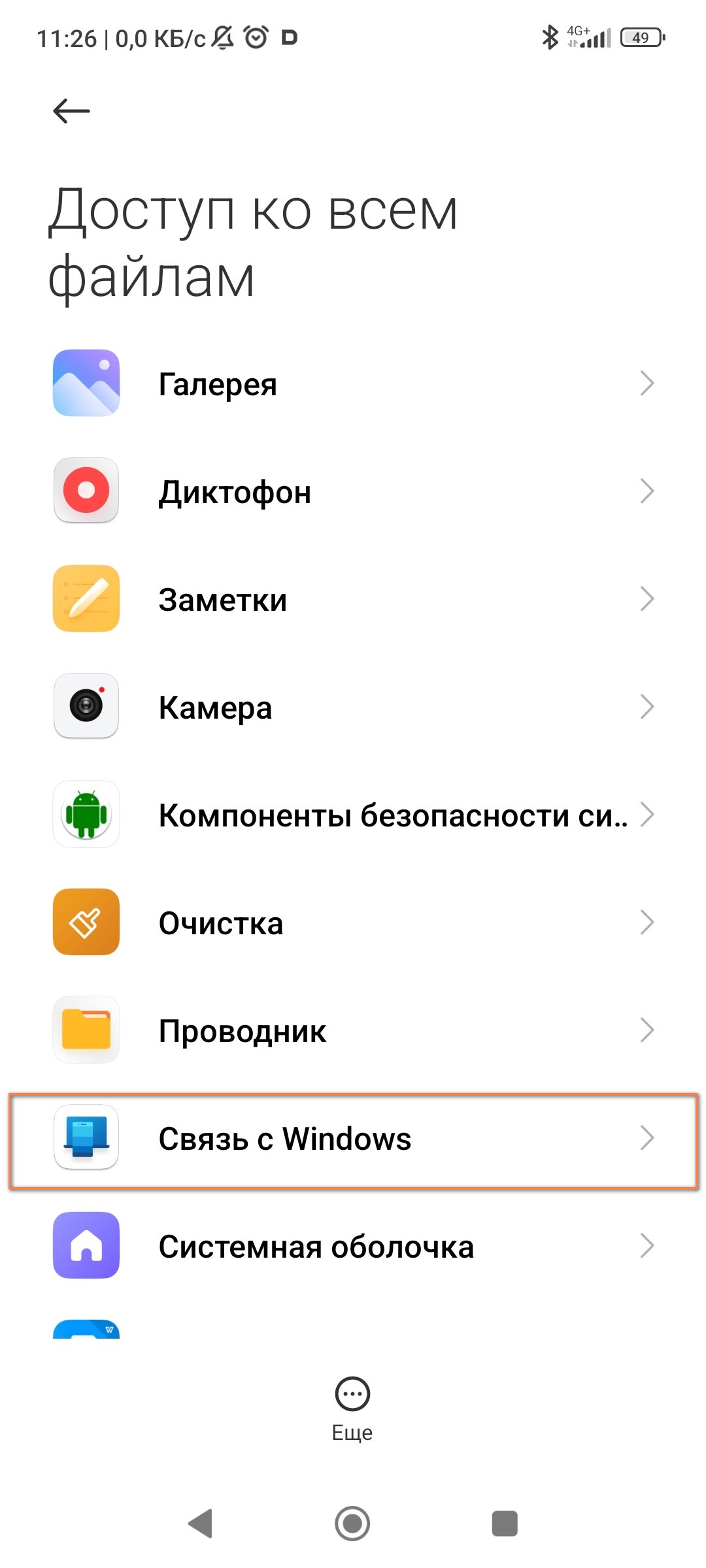Open Проводник file access settings
Screen dimensions: 706x1568
(x=353, y=1030)
